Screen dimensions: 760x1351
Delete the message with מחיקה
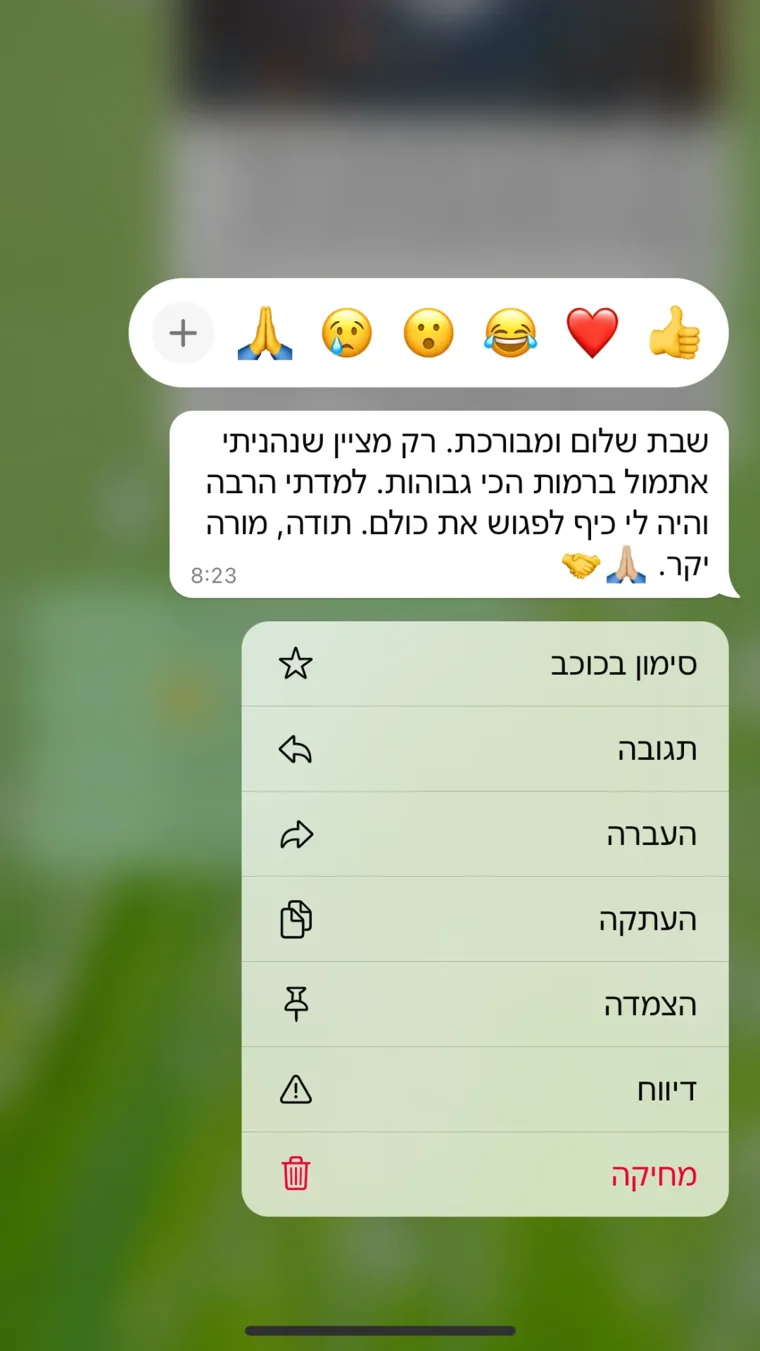[x=485, y=1174]
